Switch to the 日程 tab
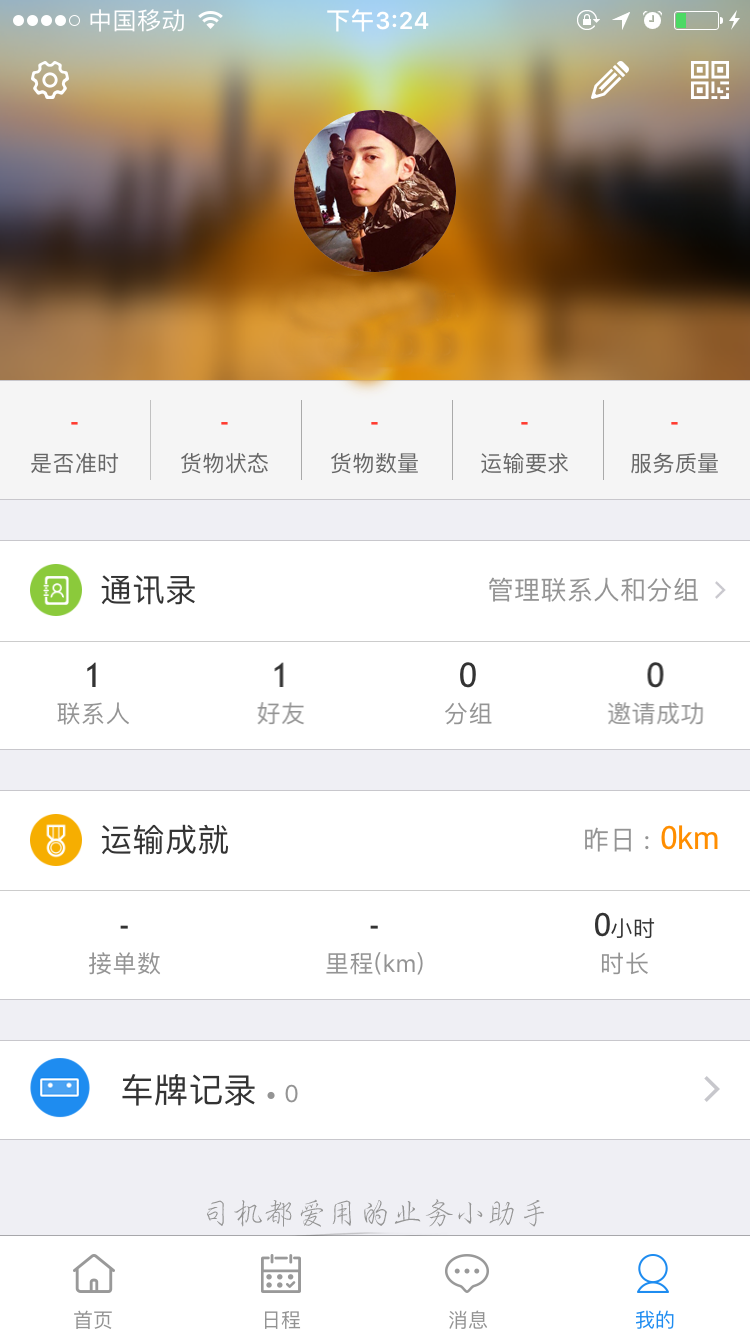 point(281,1290)
